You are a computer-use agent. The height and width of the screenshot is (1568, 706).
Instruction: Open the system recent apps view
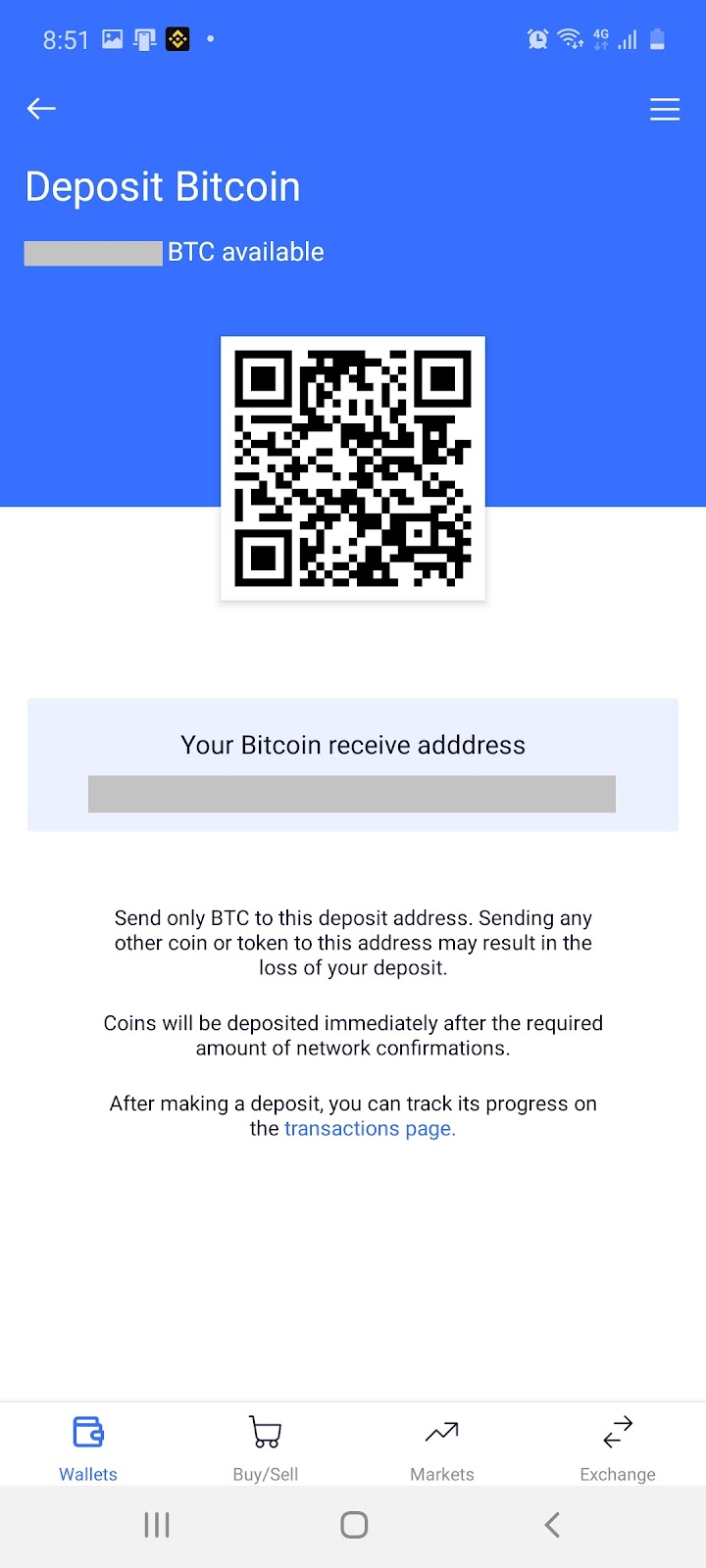click(x=157, y=1525)
